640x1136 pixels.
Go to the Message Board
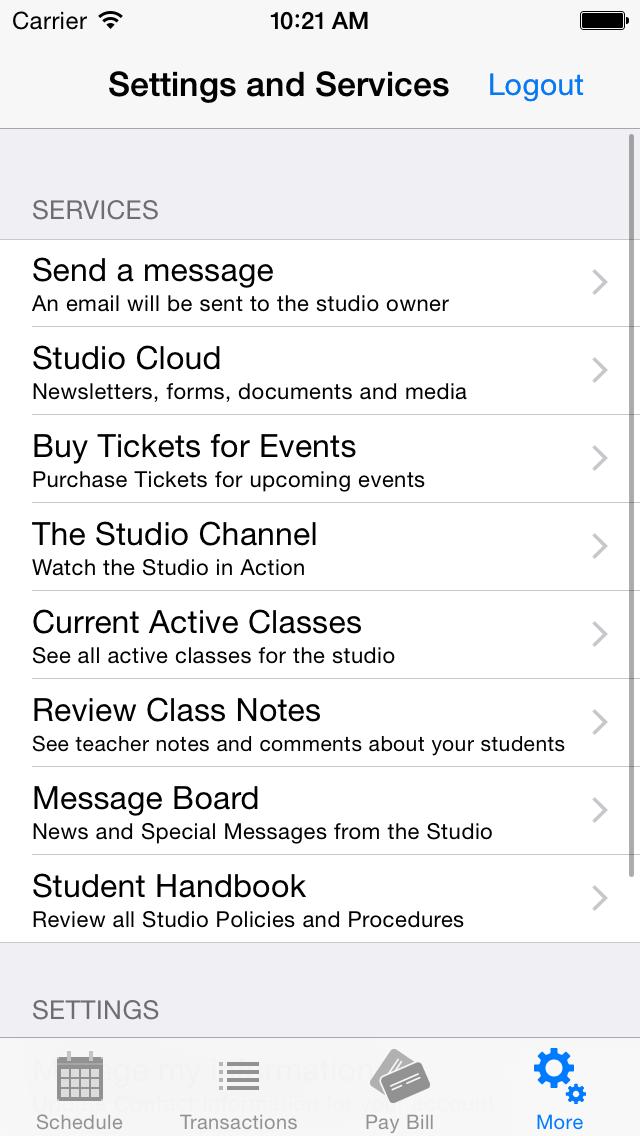(320, 811)
